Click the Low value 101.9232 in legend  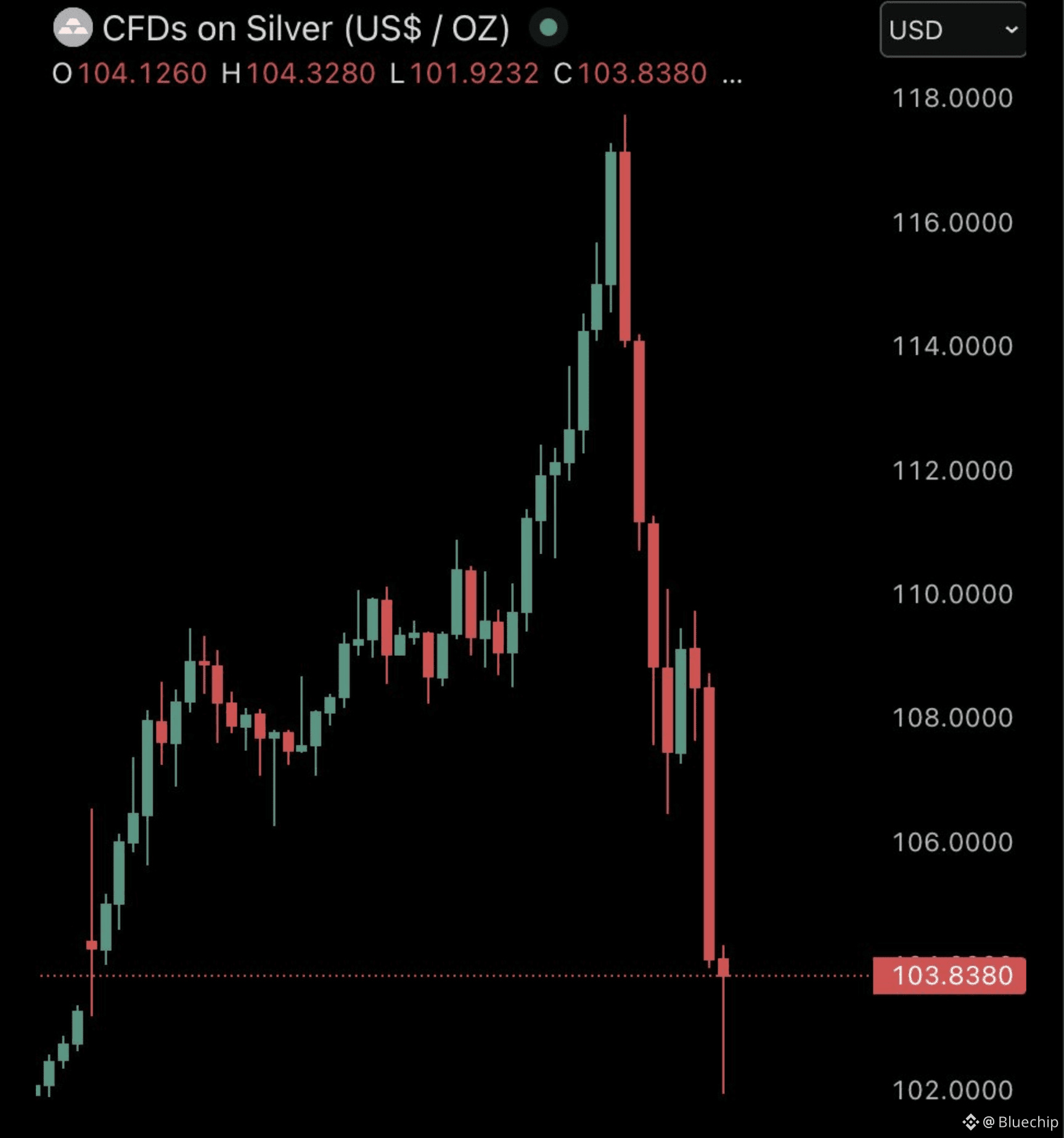point(475,73)
